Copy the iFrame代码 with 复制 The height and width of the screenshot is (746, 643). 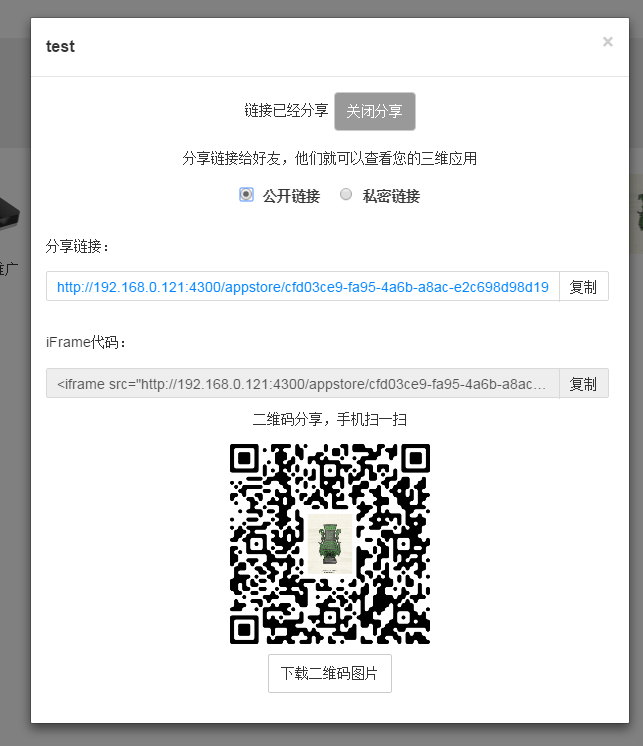pos(583,384)
